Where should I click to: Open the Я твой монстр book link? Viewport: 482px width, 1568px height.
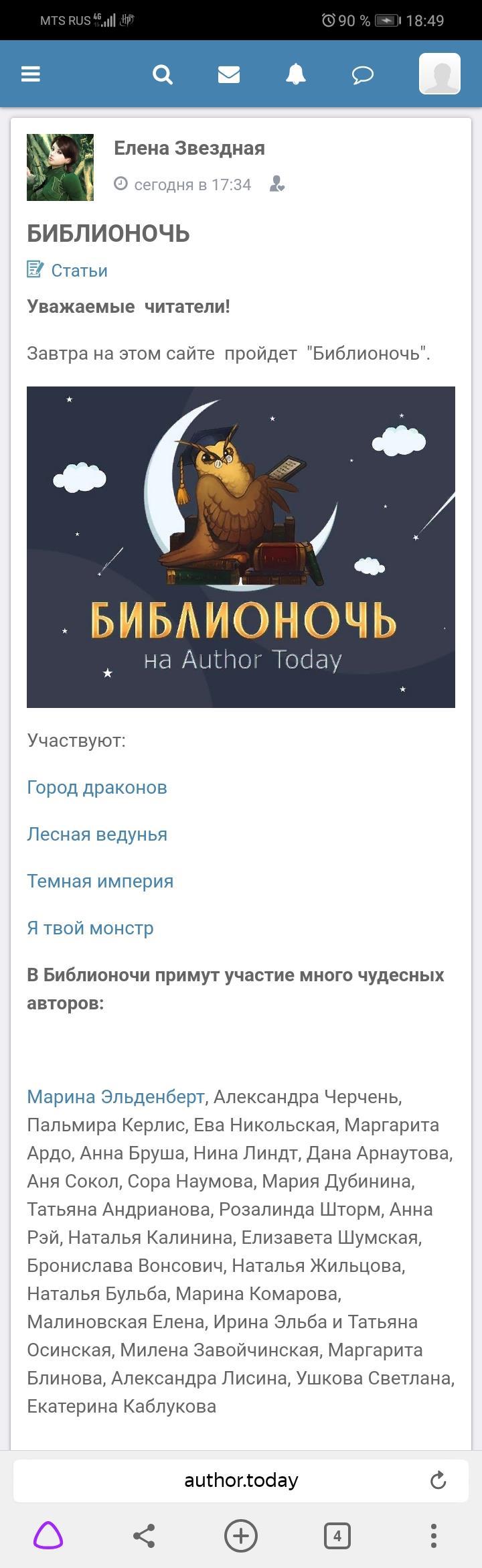point(90,928)
